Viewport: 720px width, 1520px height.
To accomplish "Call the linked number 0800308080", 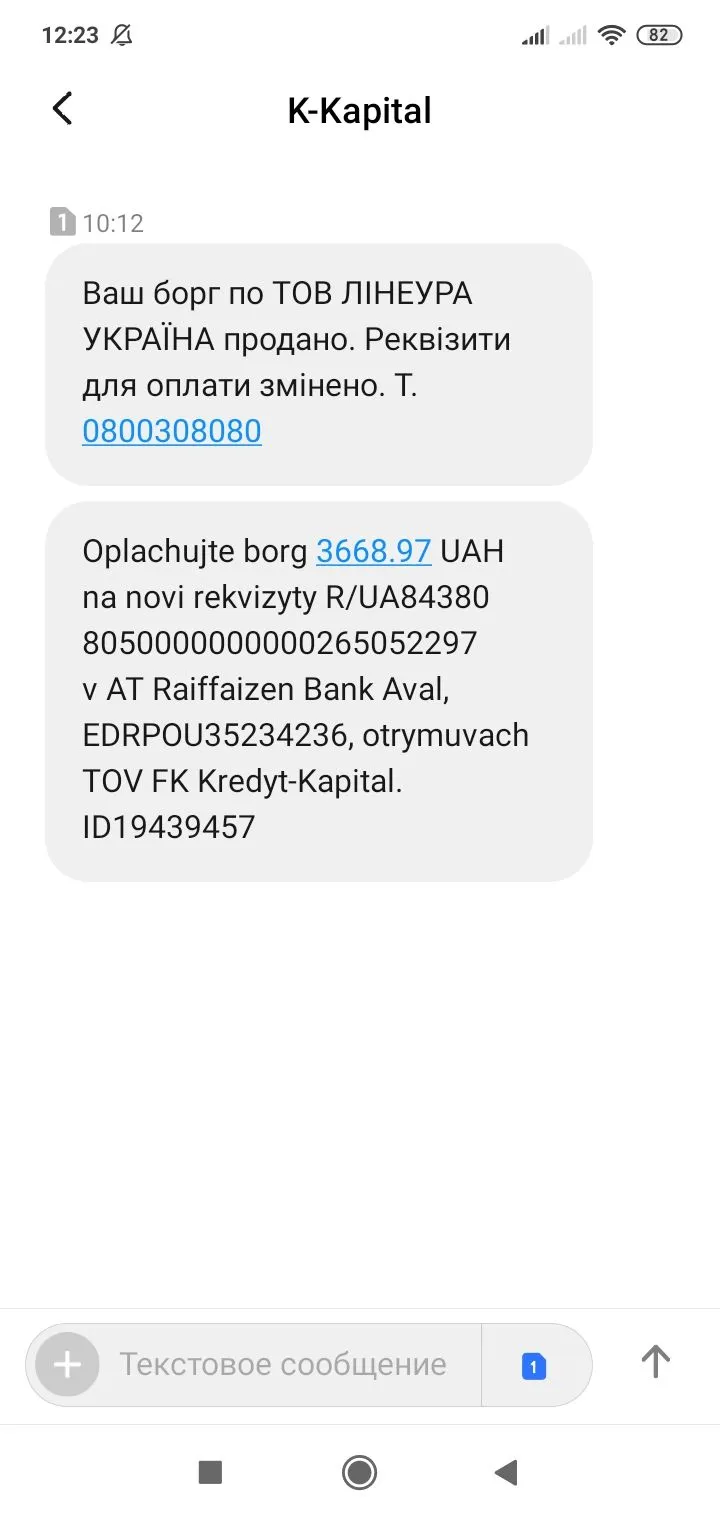I will (172, 431).
